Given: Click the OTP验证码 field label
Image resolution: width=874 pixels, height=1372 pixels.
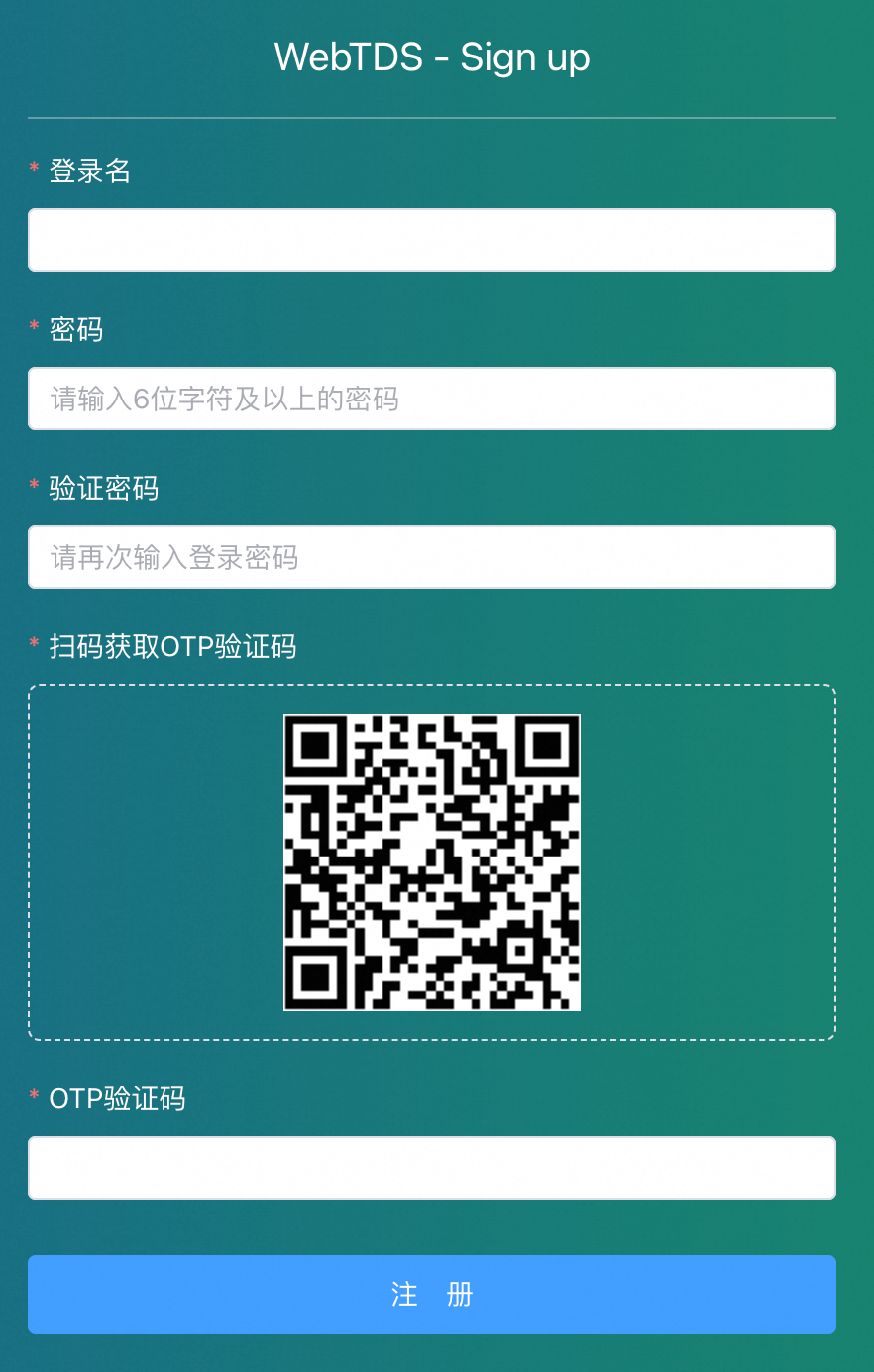Looking at the screenshot, I should (115, 1097).
